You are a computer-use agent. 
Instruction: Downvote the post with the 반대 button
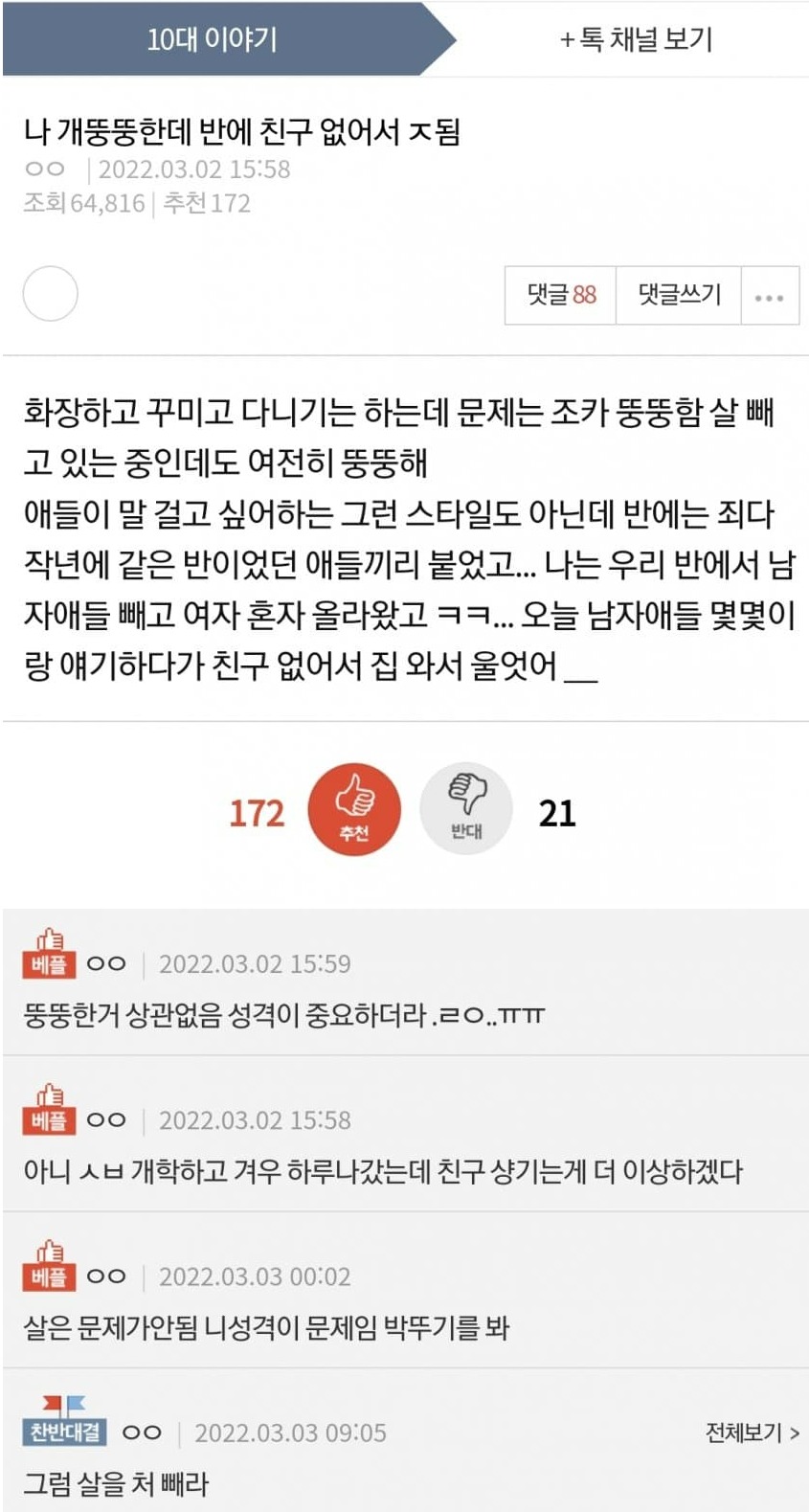pyautogui.click(x=466, y=810)
